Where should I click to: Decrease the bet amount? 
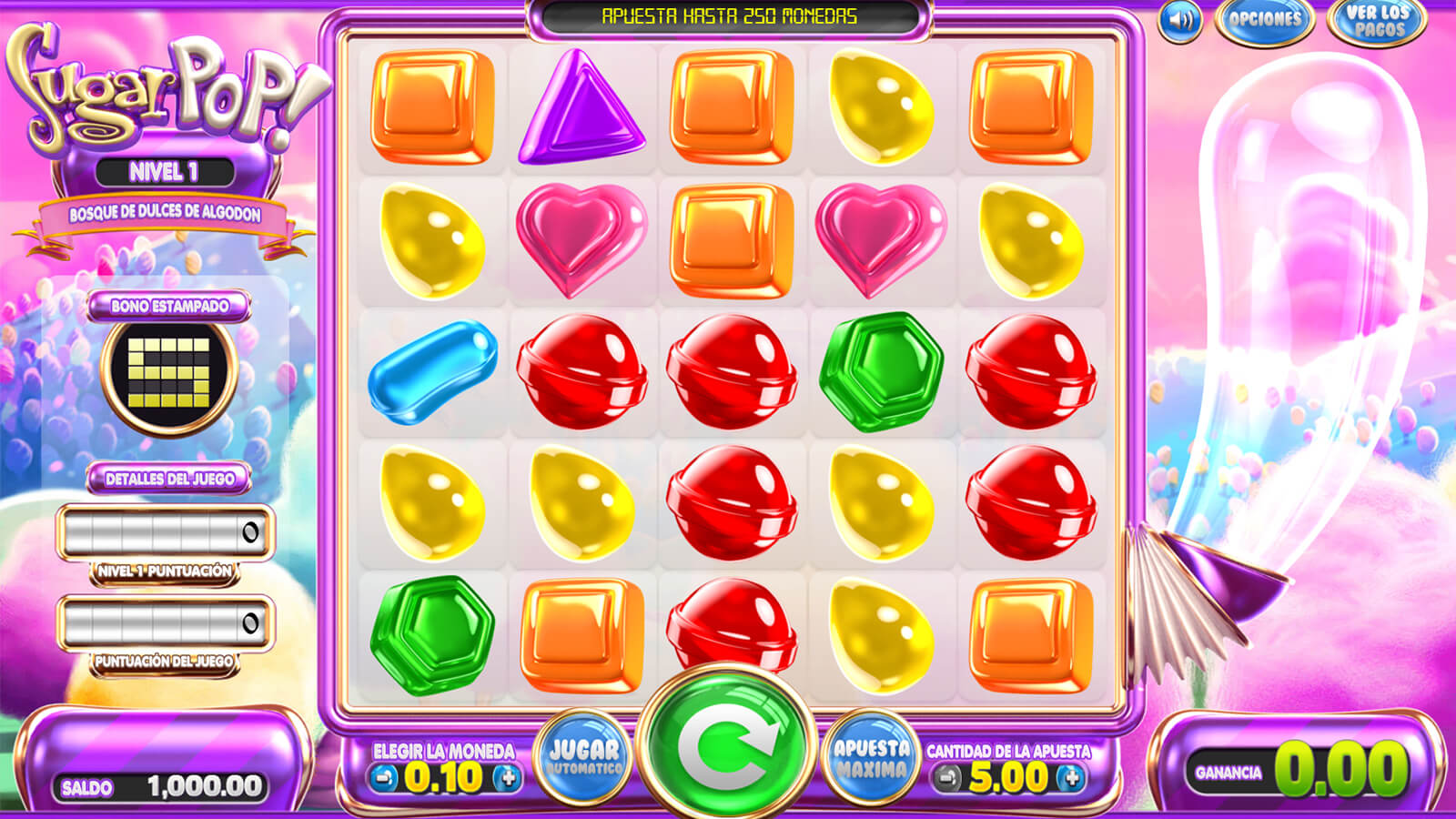click(x=947, y=778)
